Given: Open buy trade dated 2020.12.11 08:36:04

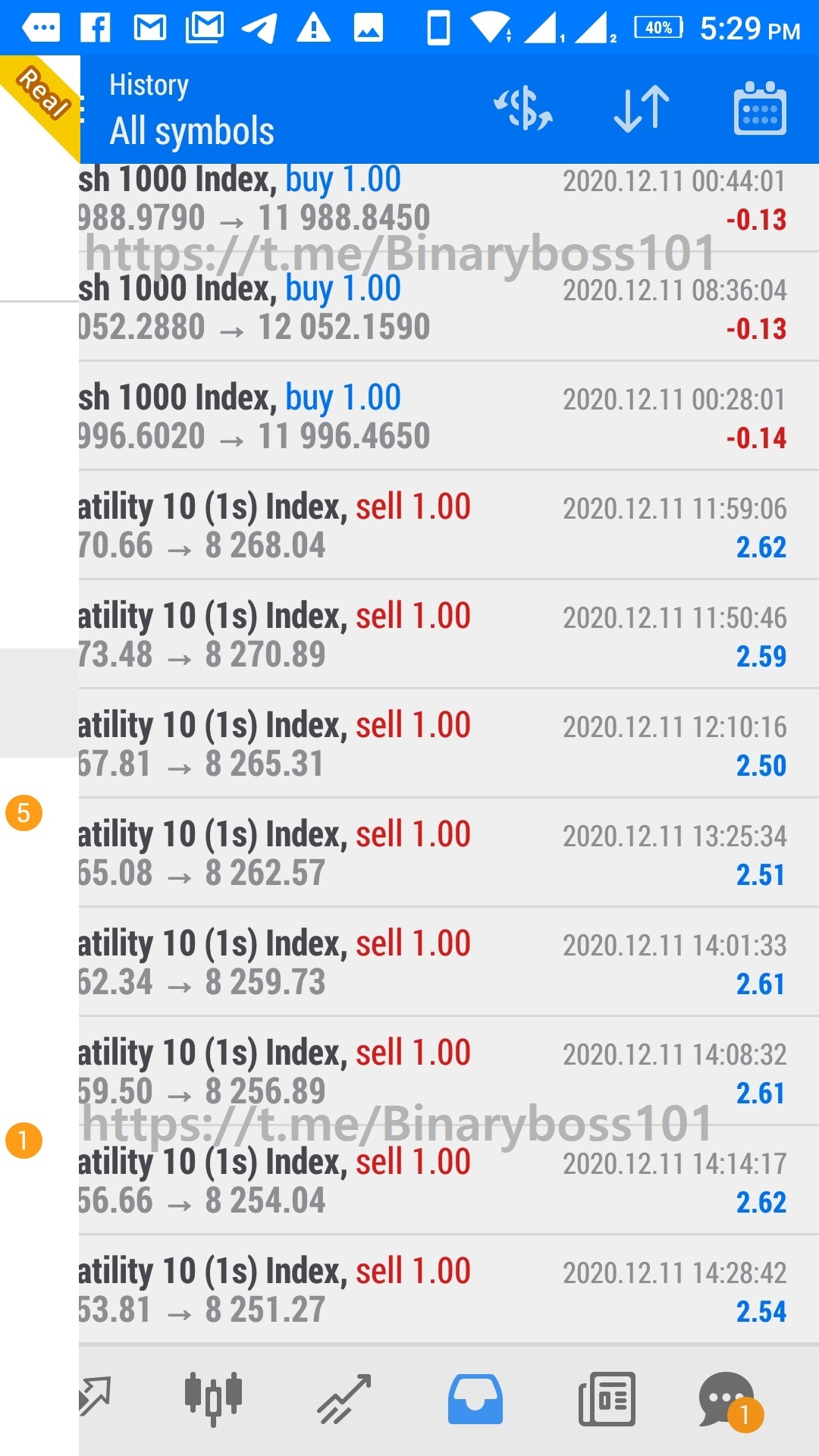Looking at the screenshot, I should click(x=449, y=306).
